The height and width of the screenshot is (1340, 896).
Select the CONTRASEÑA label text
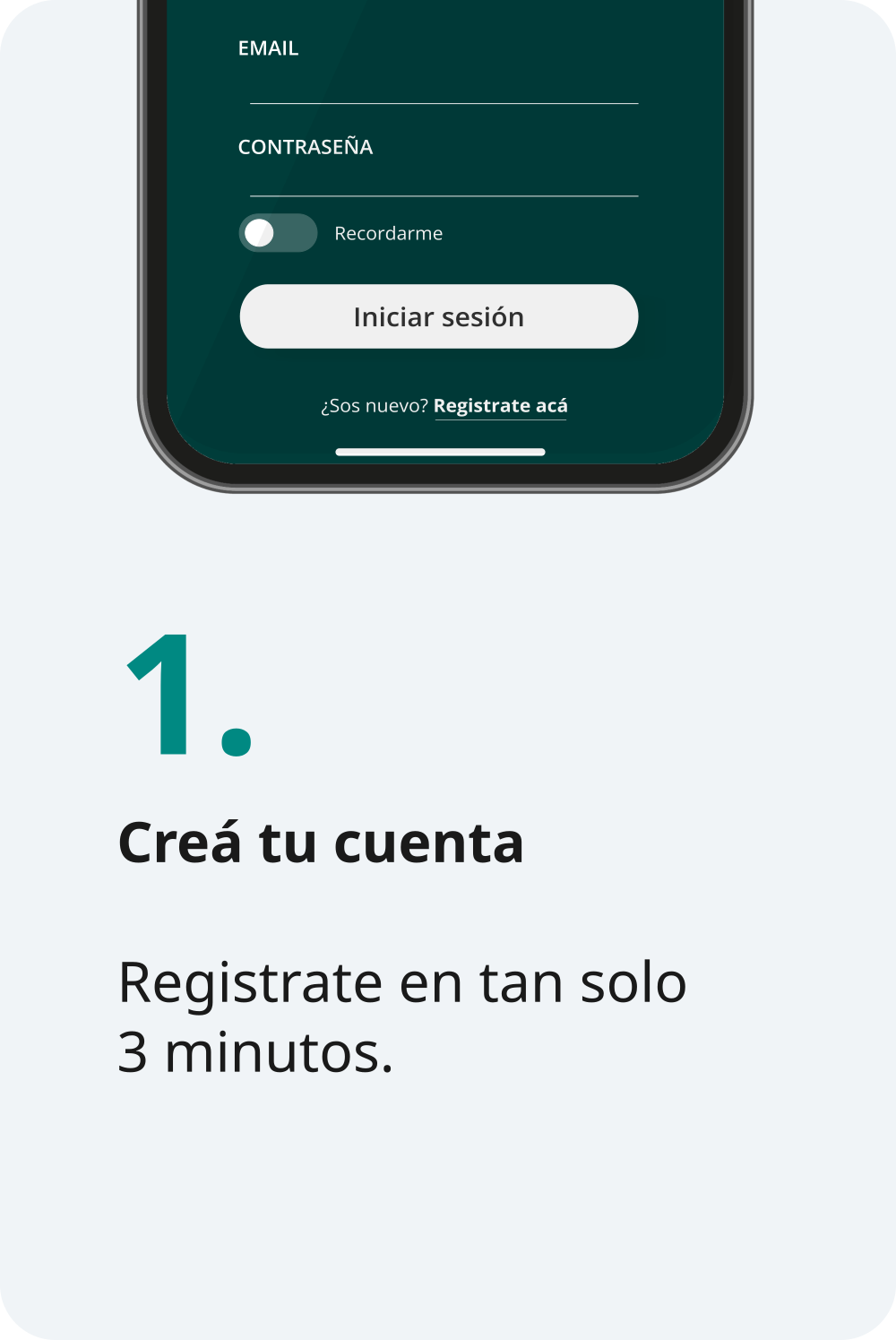click(306, 147)
